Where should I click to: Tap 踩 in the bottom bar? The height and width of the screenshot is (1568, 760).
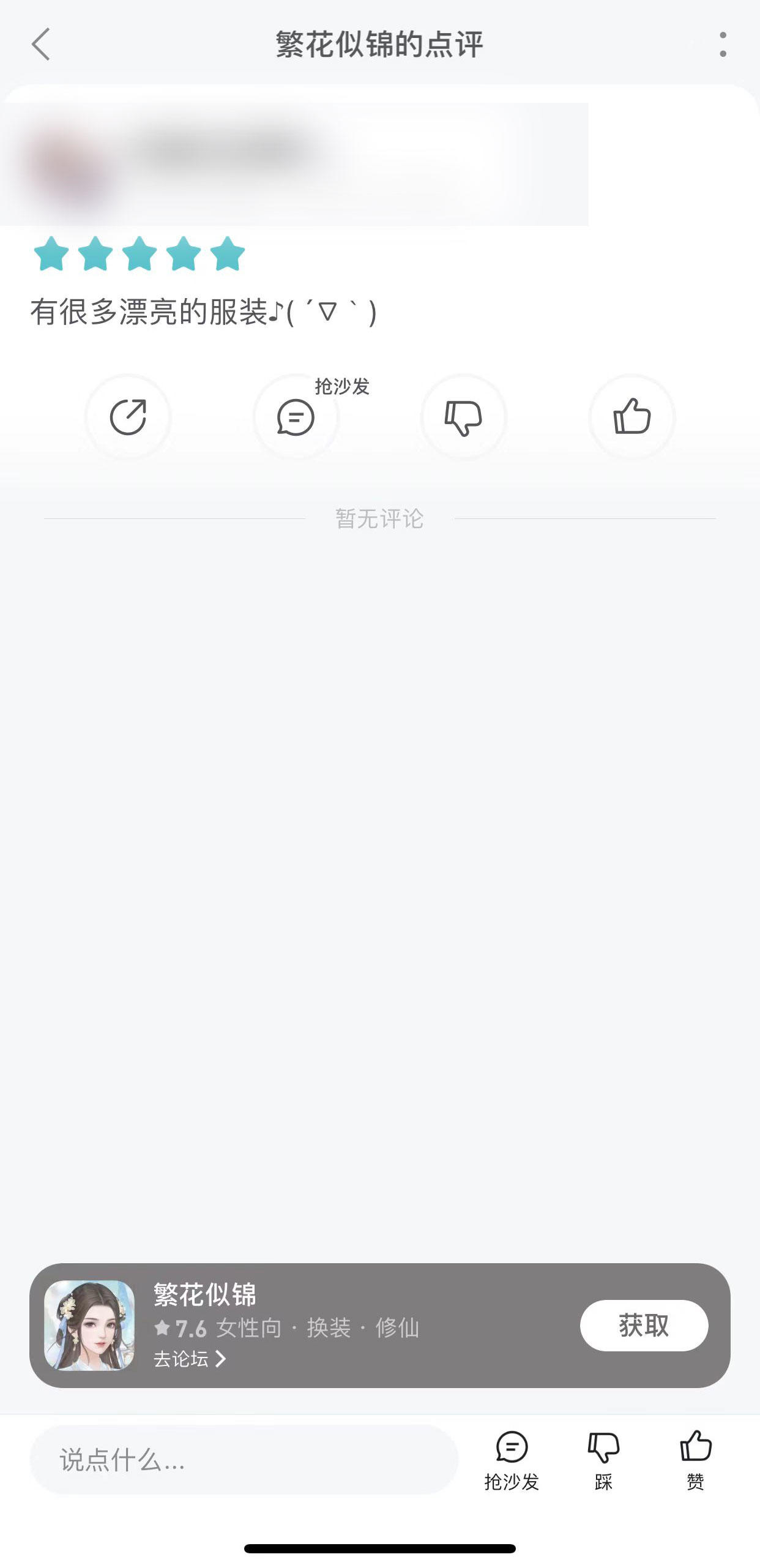coord(603,1460)
